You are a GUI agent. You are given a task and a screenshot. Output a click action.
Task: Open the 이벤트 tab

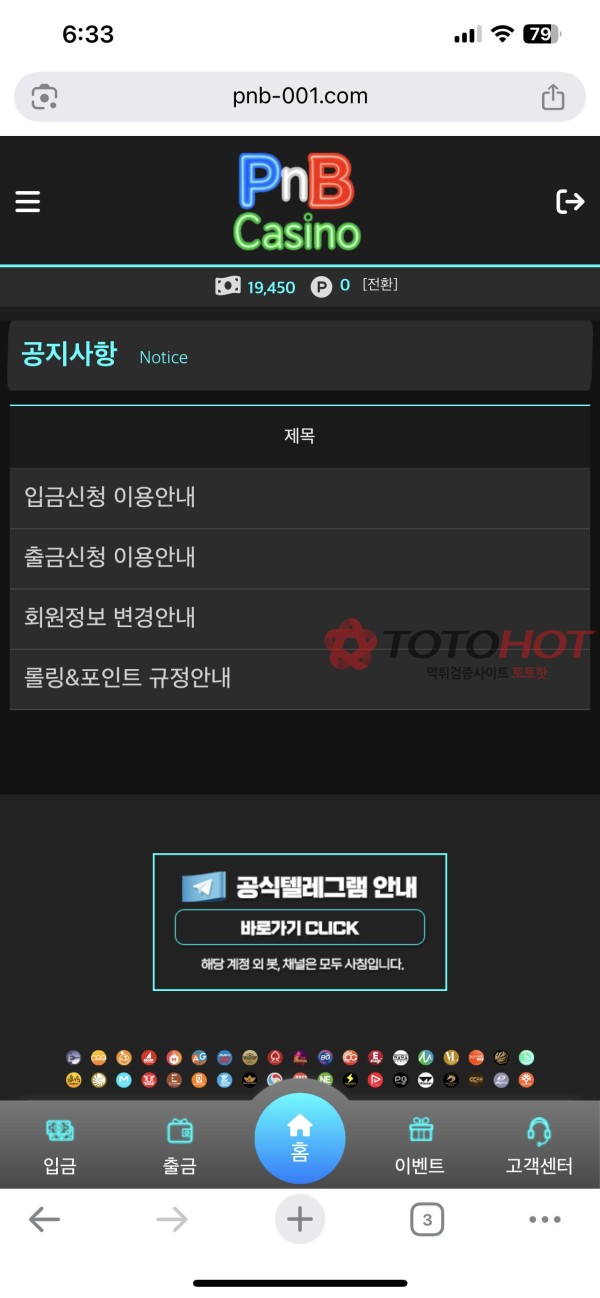point(420,1147)
